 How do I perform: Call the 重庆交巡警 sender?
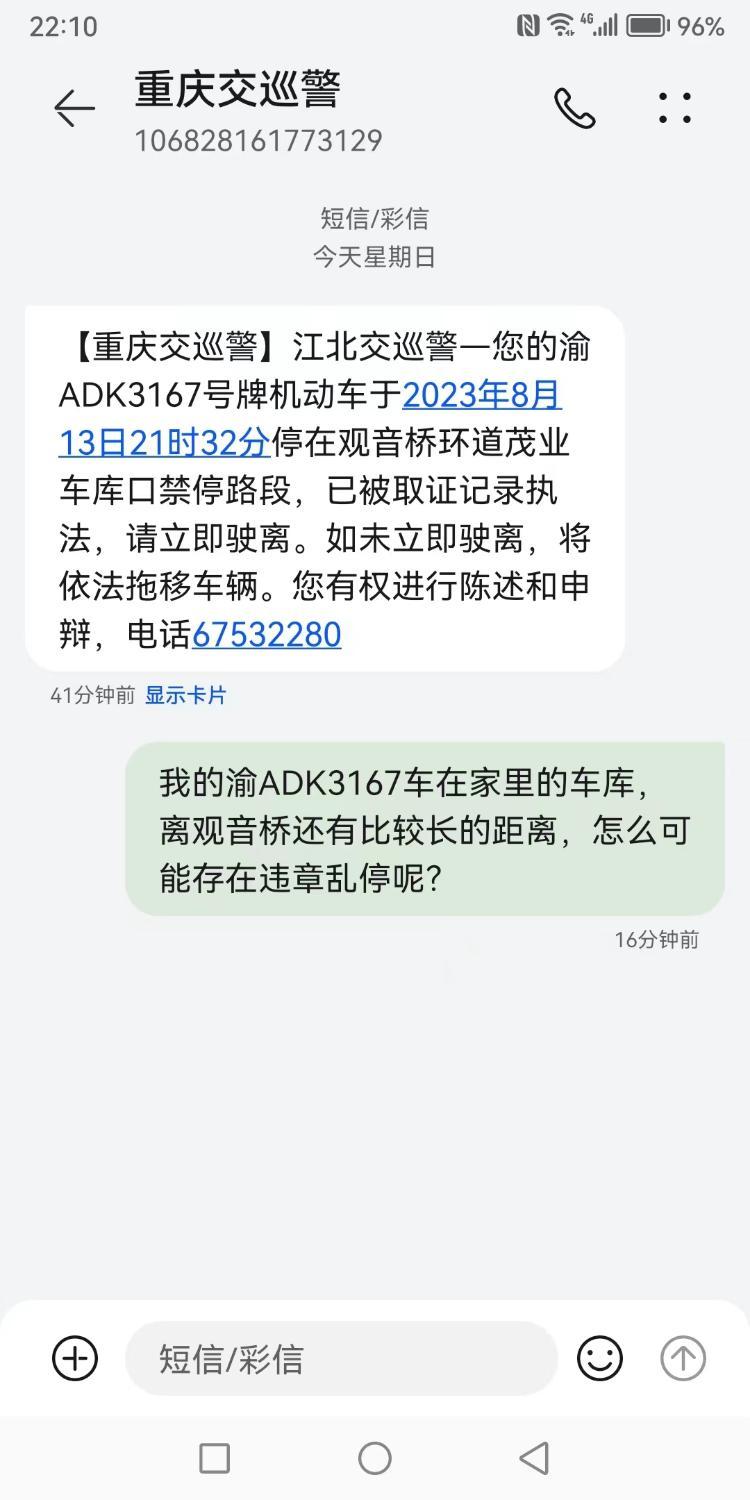click(x=575, y=108)
